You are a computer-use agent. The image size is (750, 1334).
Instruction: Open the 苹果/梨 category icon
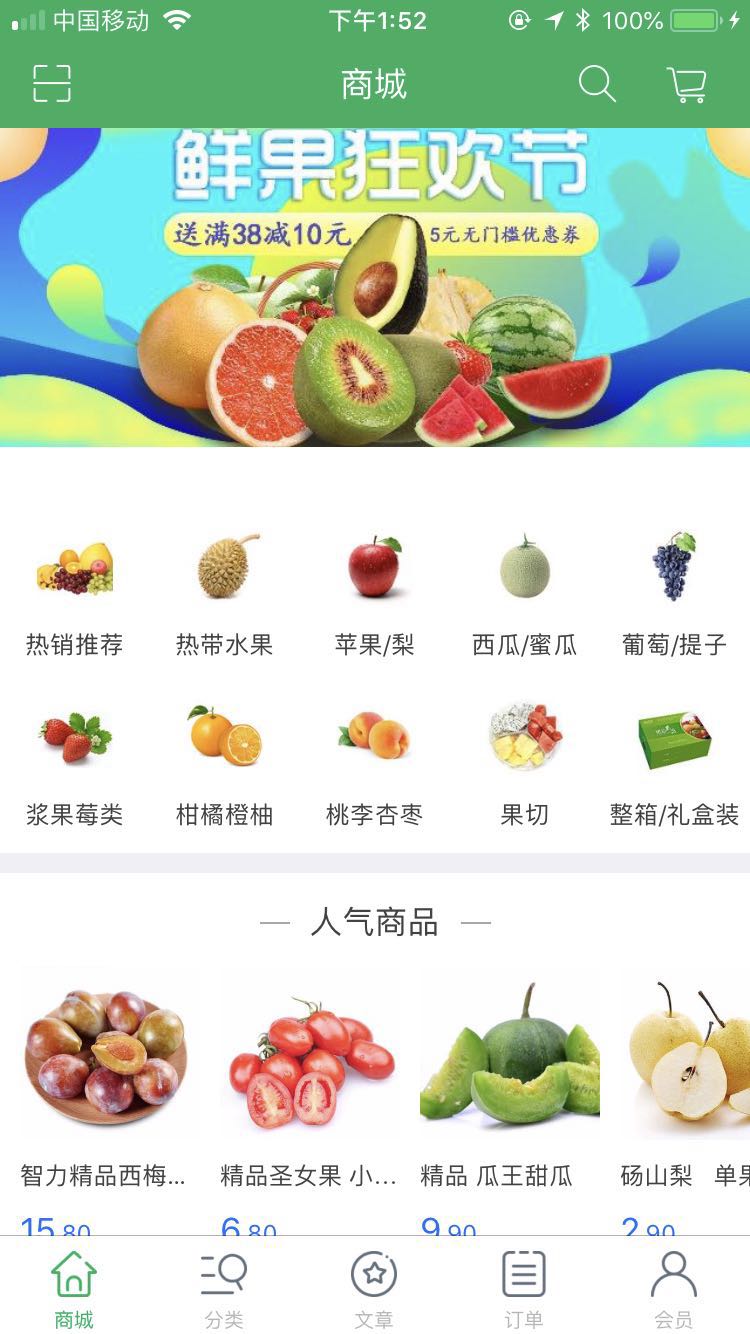click(x=375, y=568)
